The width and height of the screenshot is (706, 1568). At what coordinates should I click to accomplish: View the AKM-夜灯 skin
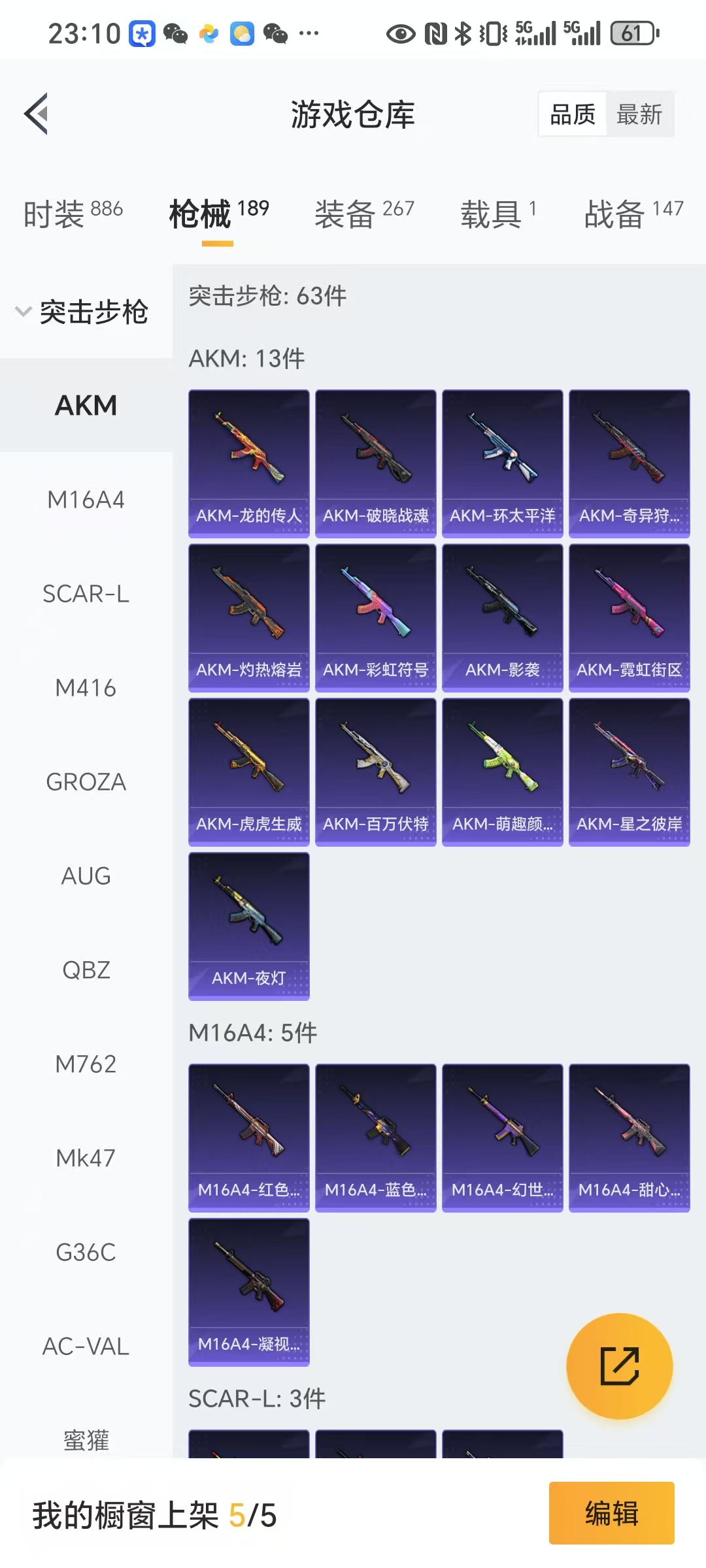(249, 926)
